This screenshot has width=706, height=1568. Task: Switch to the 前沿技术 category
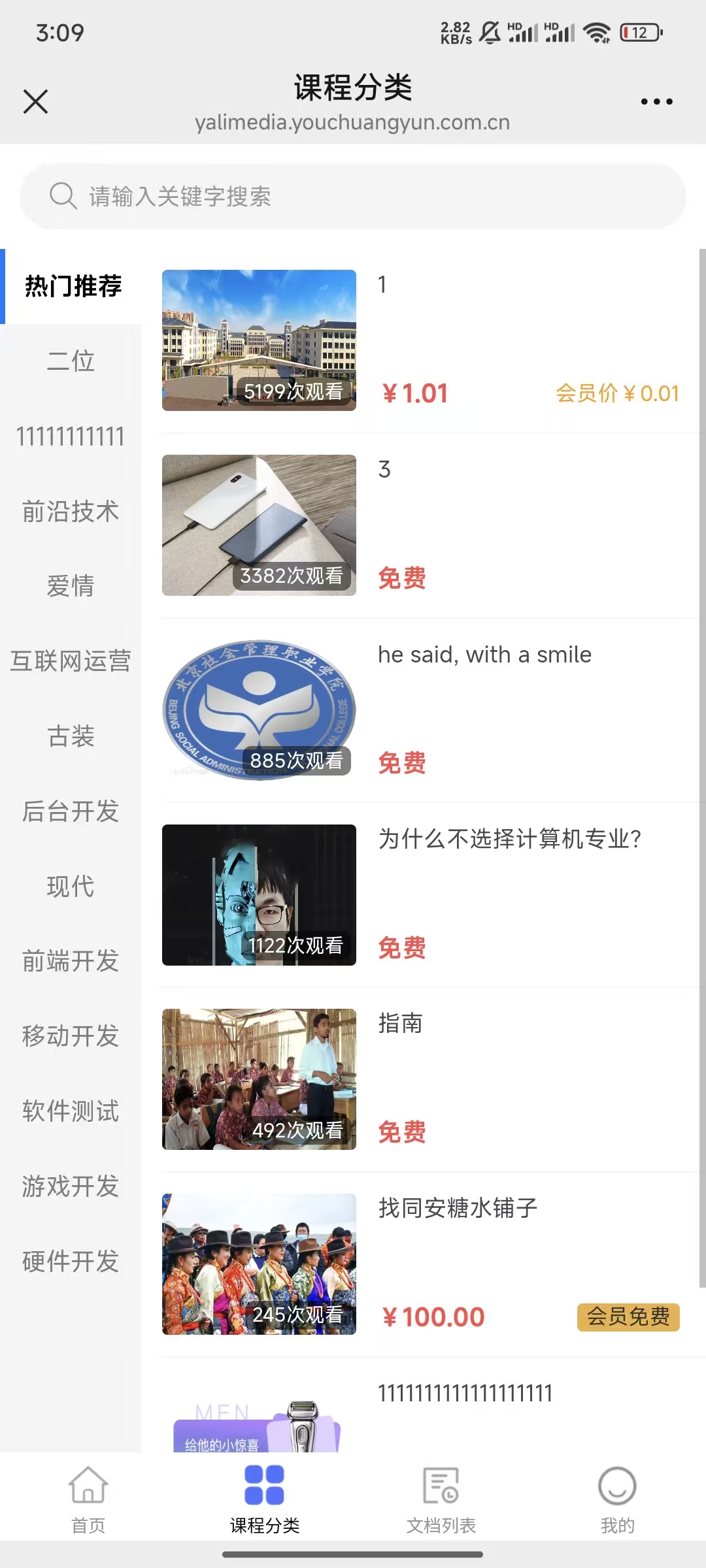pyautogui.click(x=71, y=511)
